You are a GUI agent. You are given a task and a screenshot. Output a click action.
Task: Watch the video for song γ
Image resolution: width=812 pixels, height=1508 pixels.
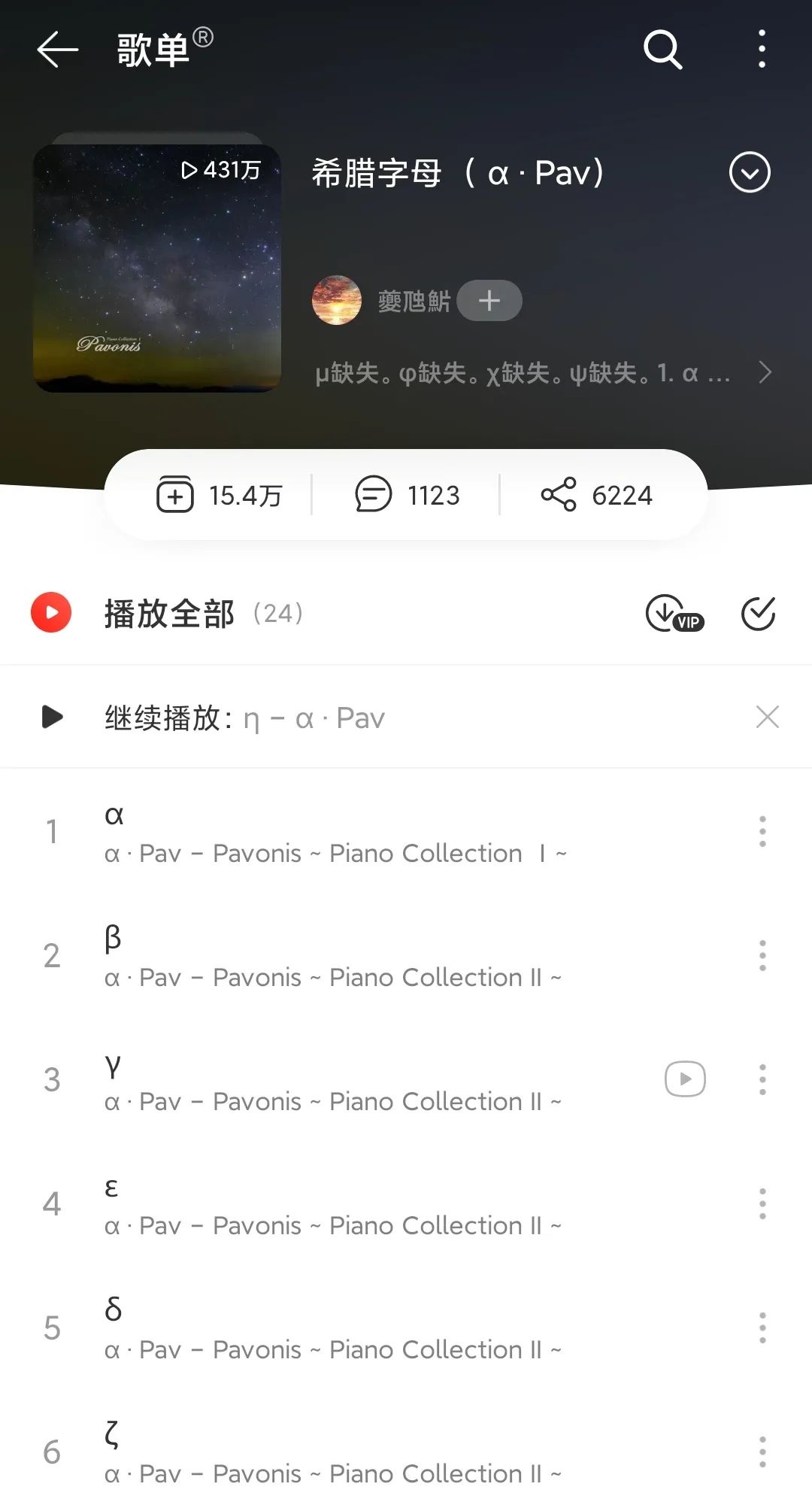click(x=685, y=1079)
